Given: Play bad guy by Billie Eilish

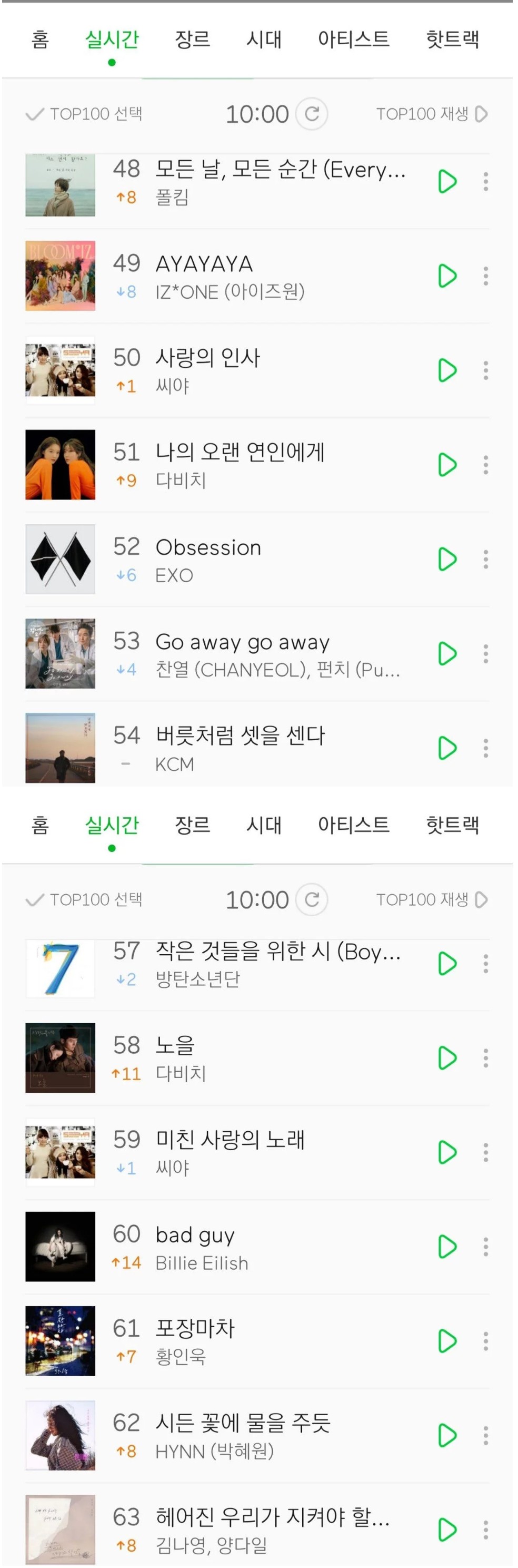Looking at the screenshot, I should [447, 1246].
